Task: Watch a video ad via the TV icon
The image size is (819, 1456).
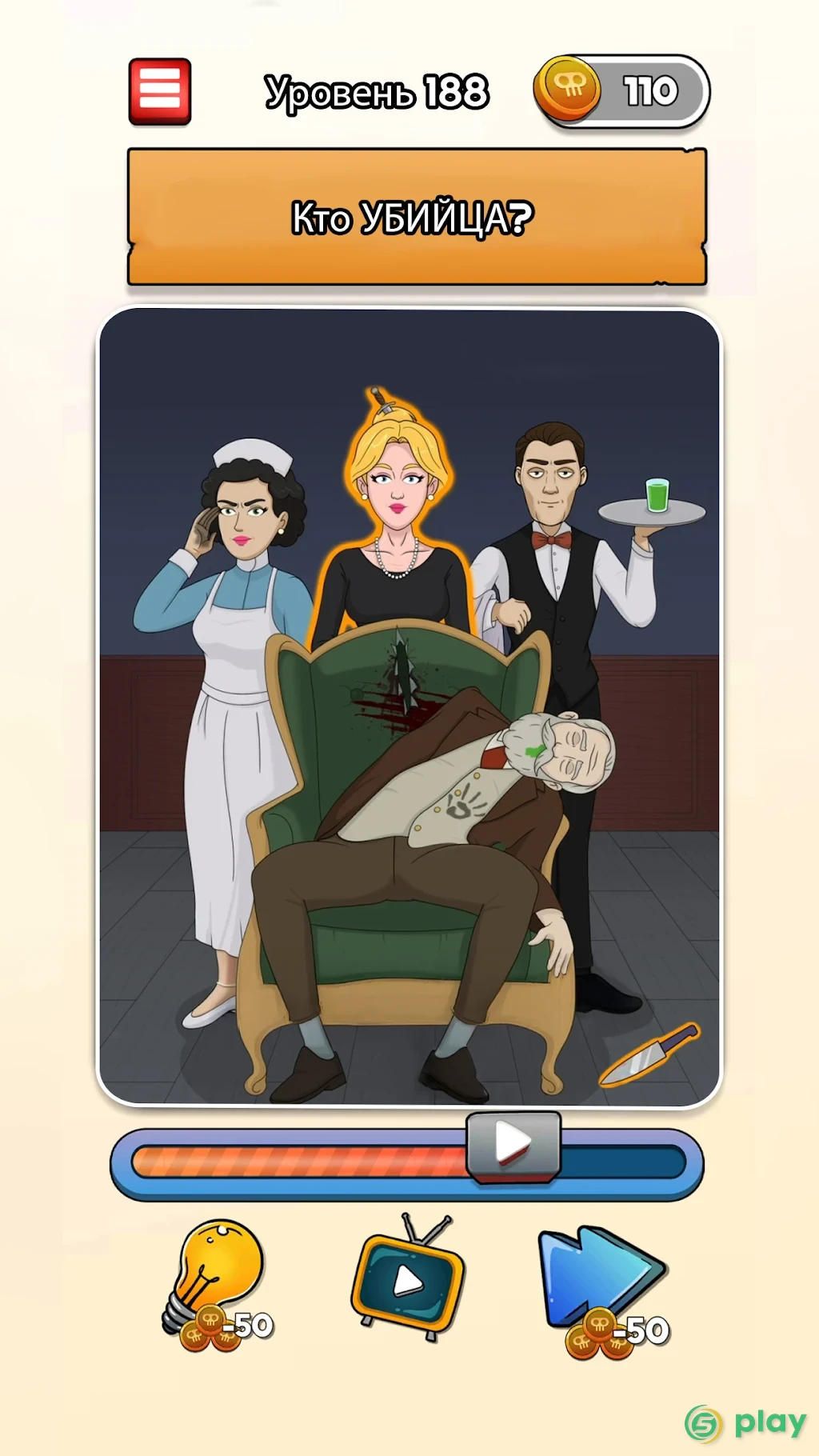Action: (408, 1278)
